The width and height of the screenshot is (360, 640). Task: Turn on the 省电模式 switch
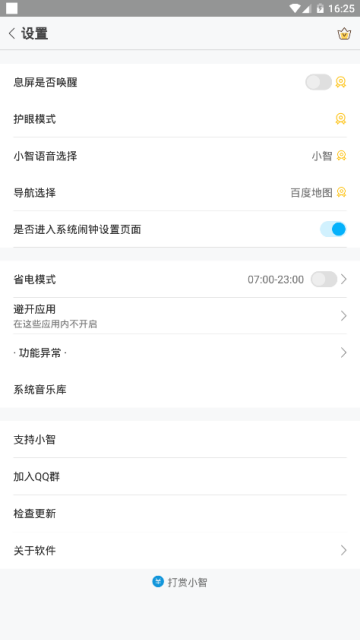click(324, 279)
